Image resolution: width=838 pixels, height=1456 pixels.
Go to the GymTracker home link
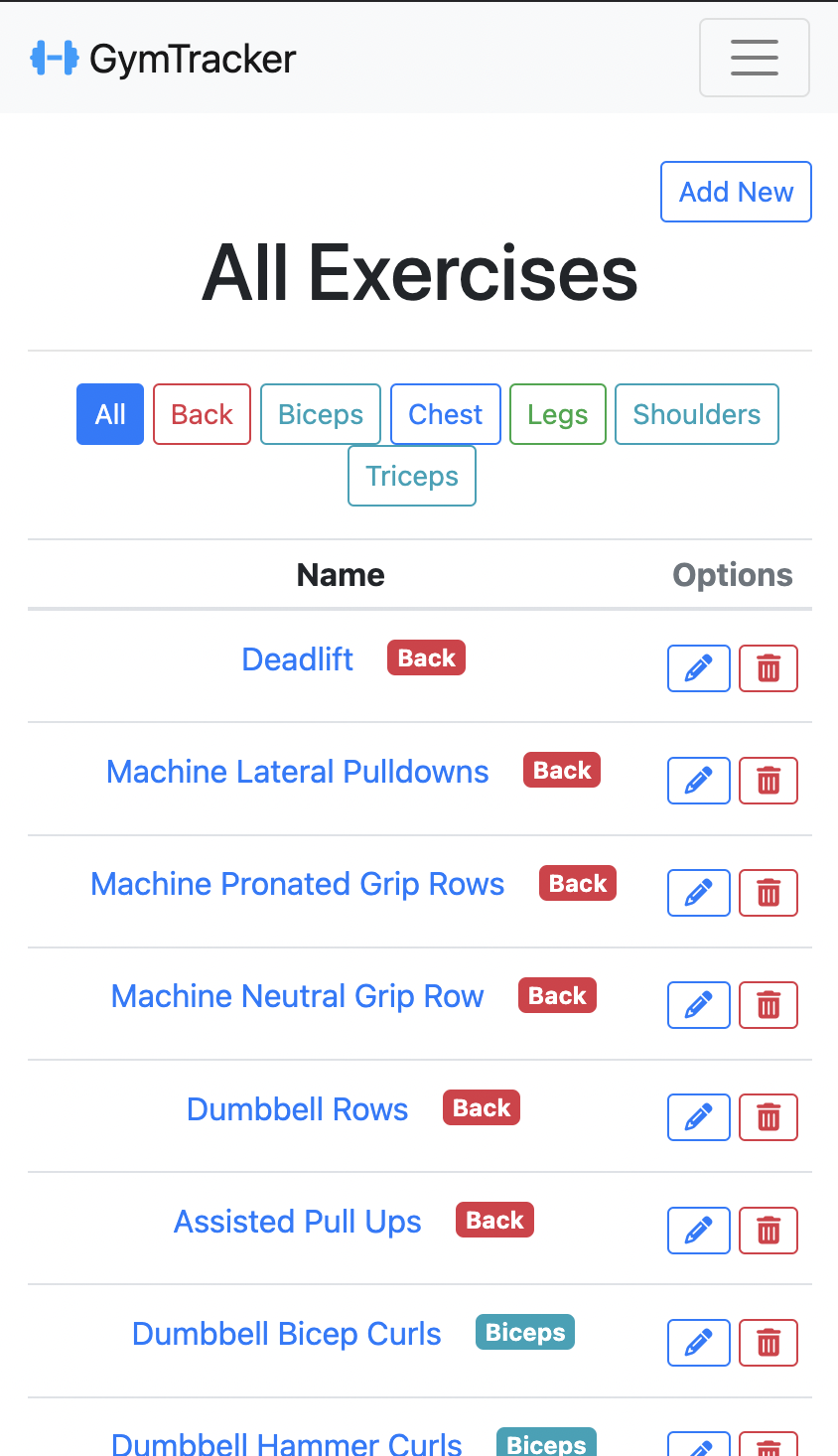[164, 59]
